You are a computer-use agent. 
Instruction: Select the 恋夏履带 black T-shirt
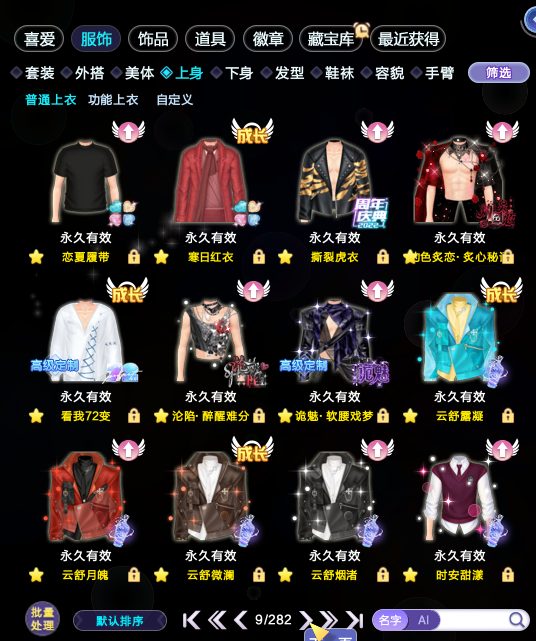(86, 182)
